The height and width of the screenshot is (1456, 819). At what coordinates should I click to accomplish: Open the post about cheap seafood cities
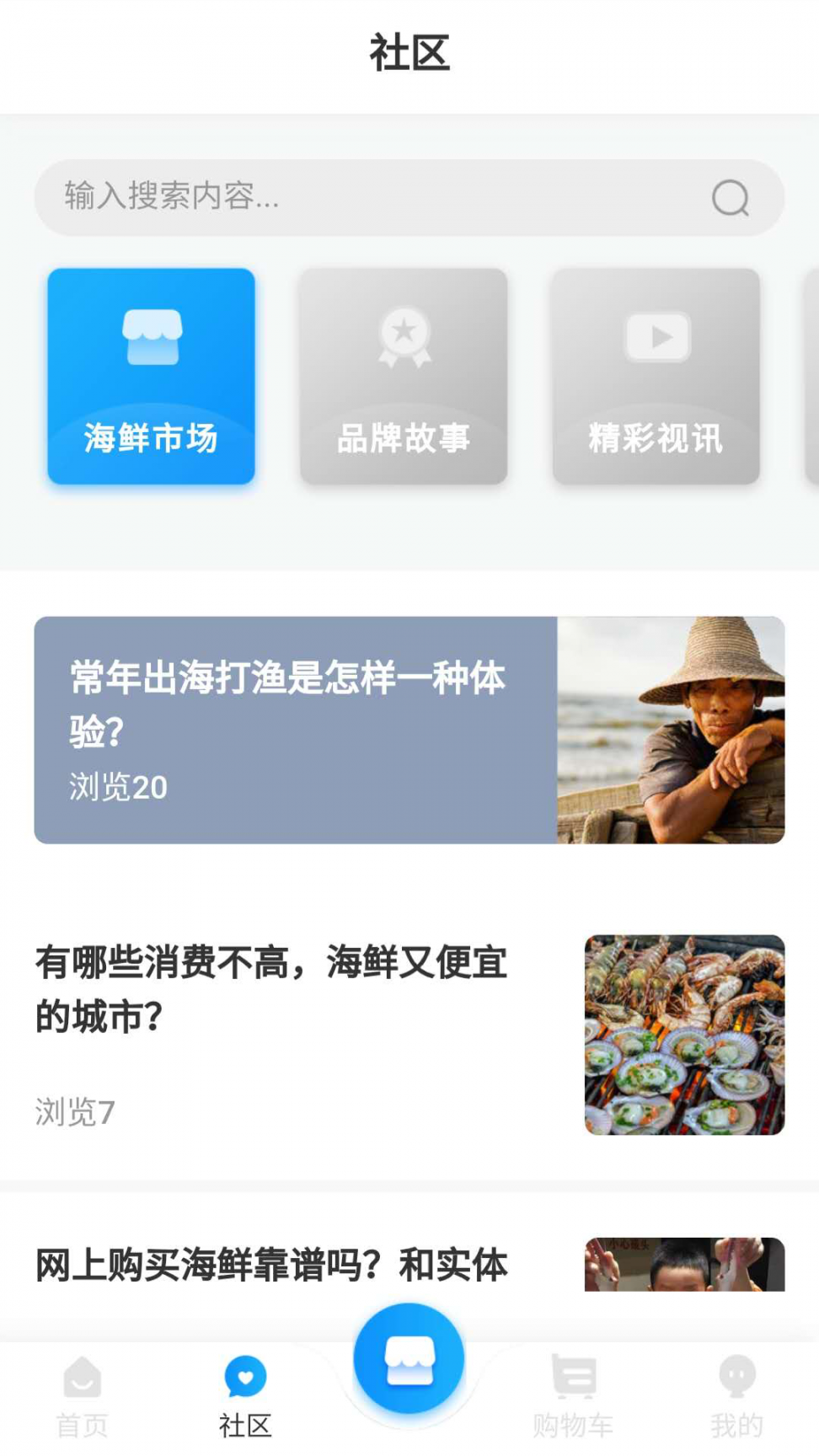pyautogui.click(x=409, y=1033)
